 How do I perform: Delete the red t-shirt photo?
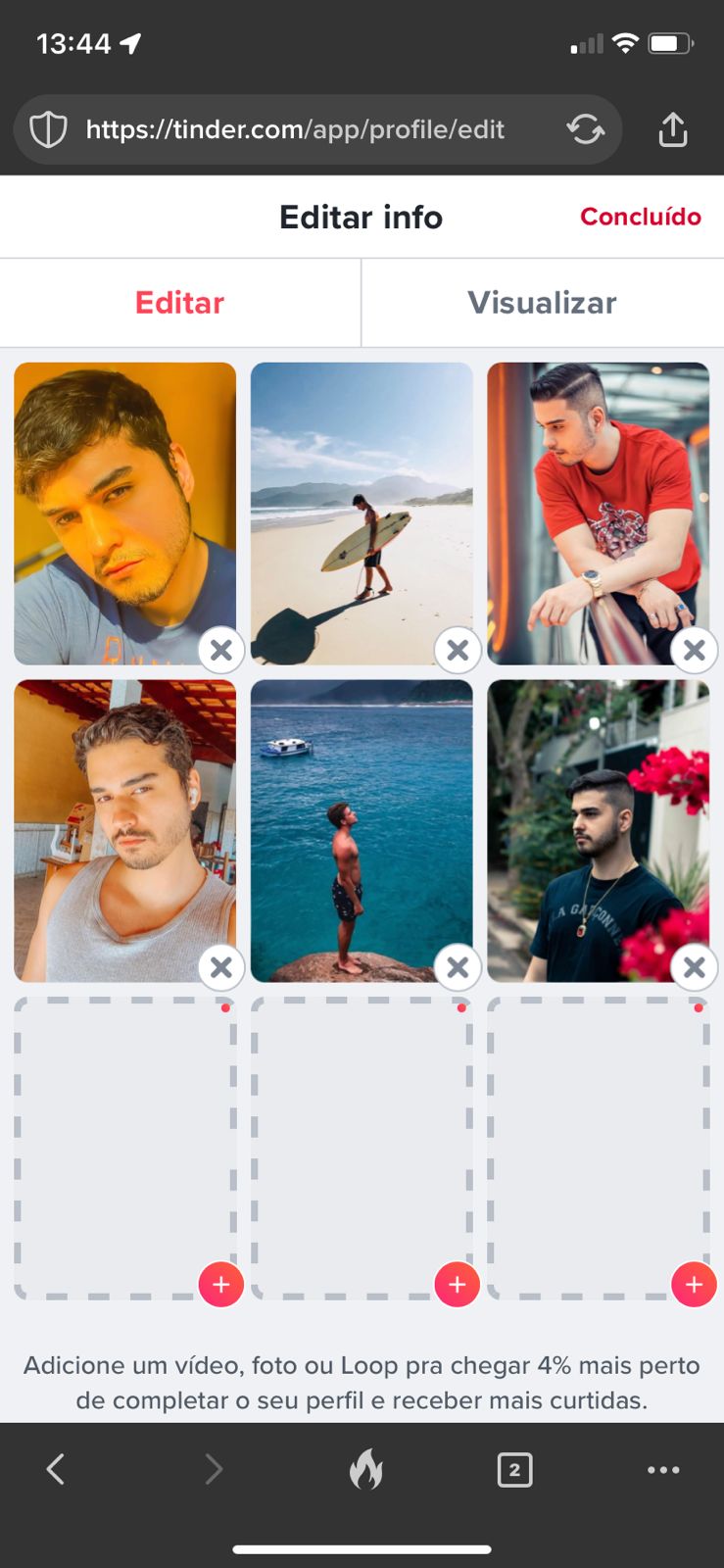(x=694, y=650)
